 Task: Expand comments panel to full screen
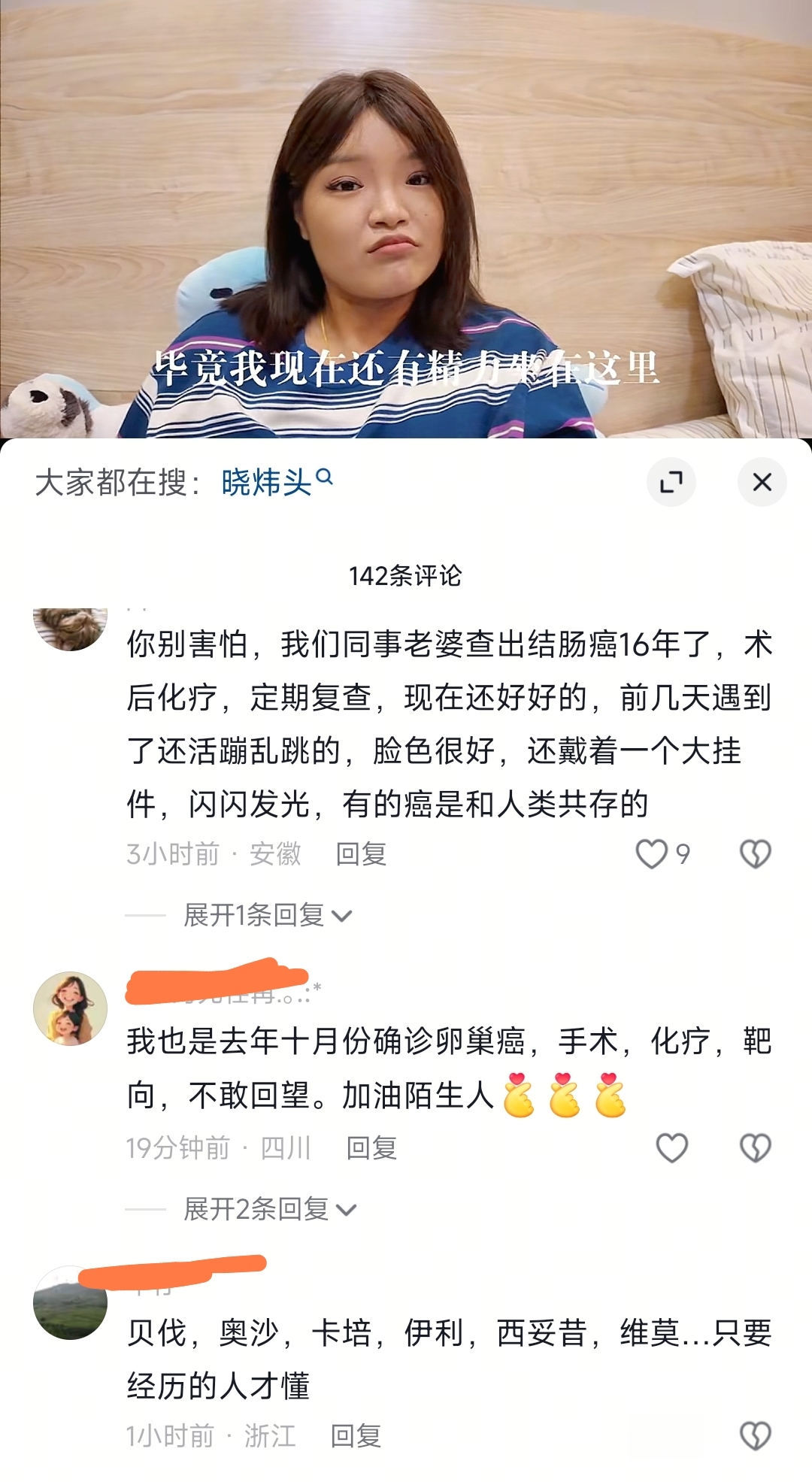pos(671,482)
